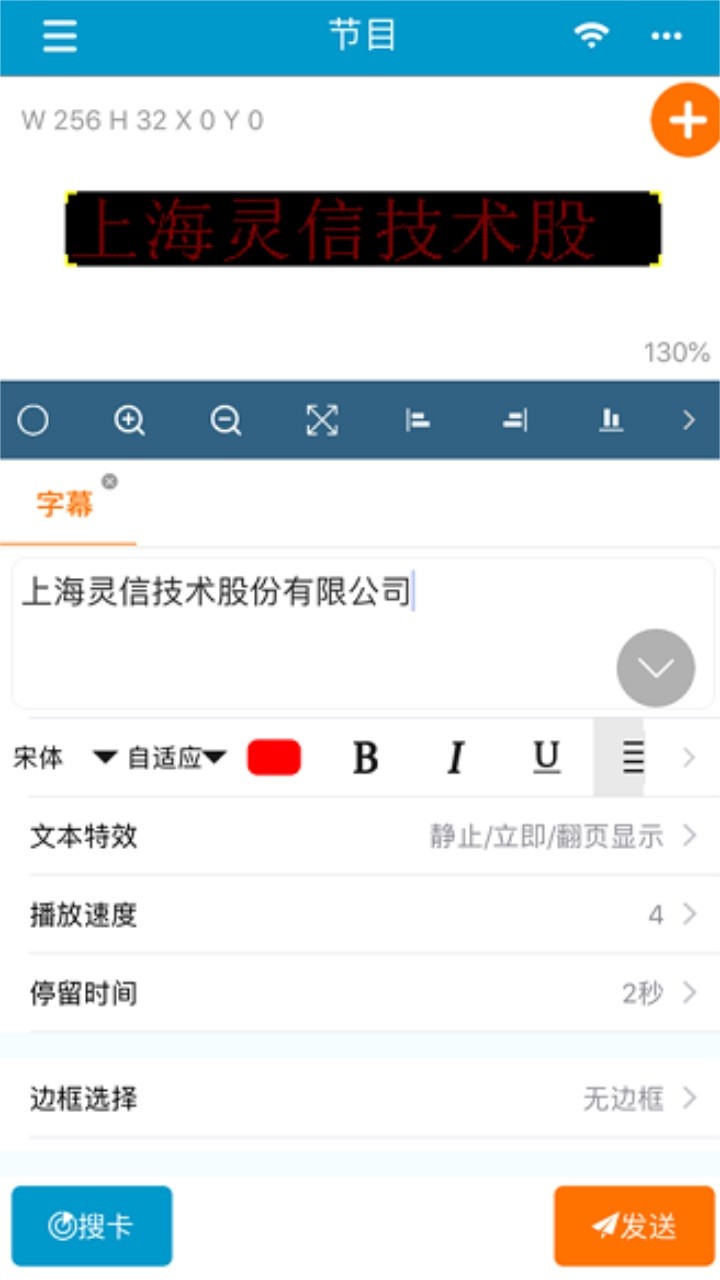Close the 字幕 tab

pyautogui.click(x=109, y=481)
